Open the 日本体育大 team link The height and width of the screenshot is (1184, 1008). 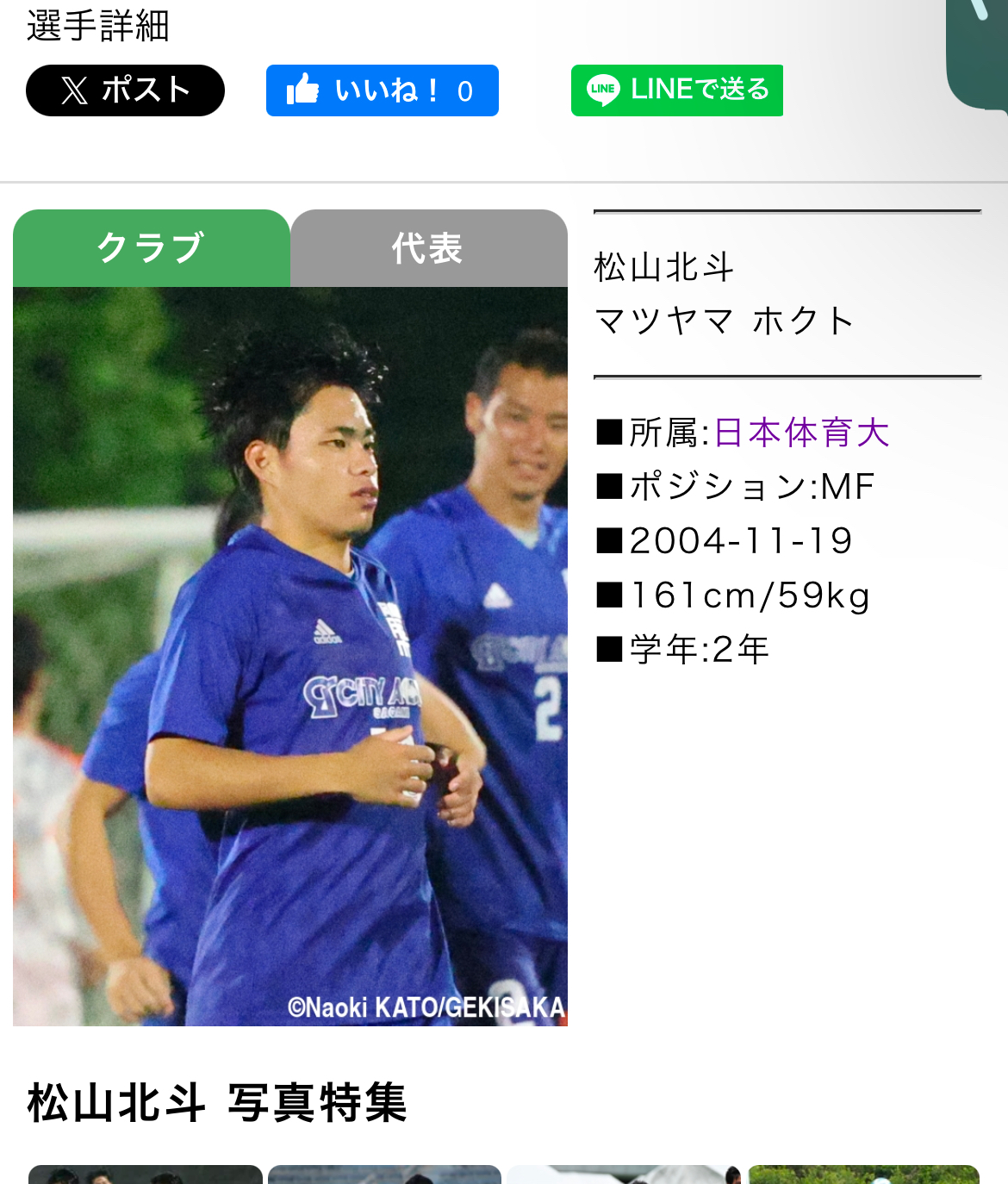801,433
